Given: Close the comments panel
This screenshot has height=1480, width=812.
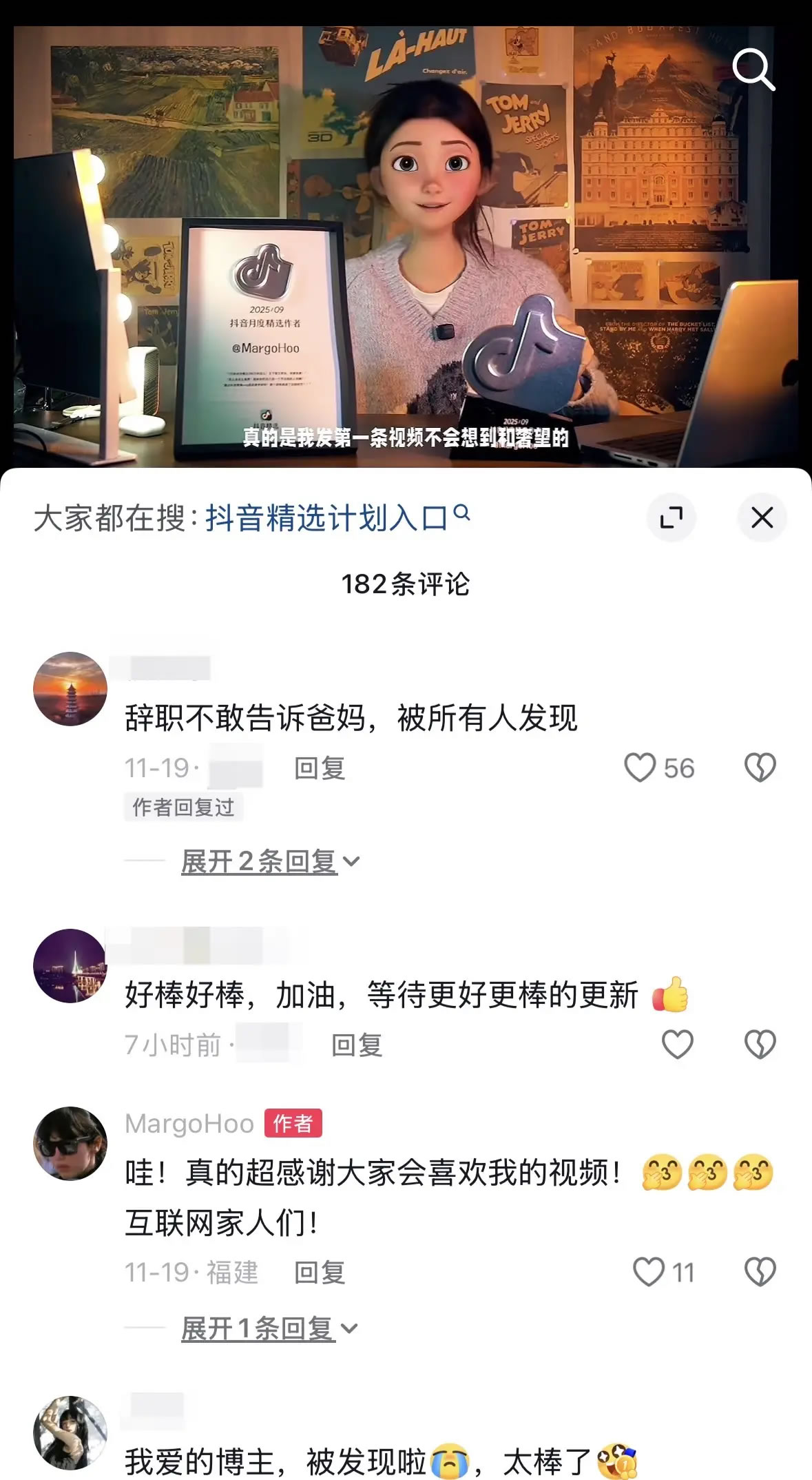Looking at the screenshot, I should (762, 517).
